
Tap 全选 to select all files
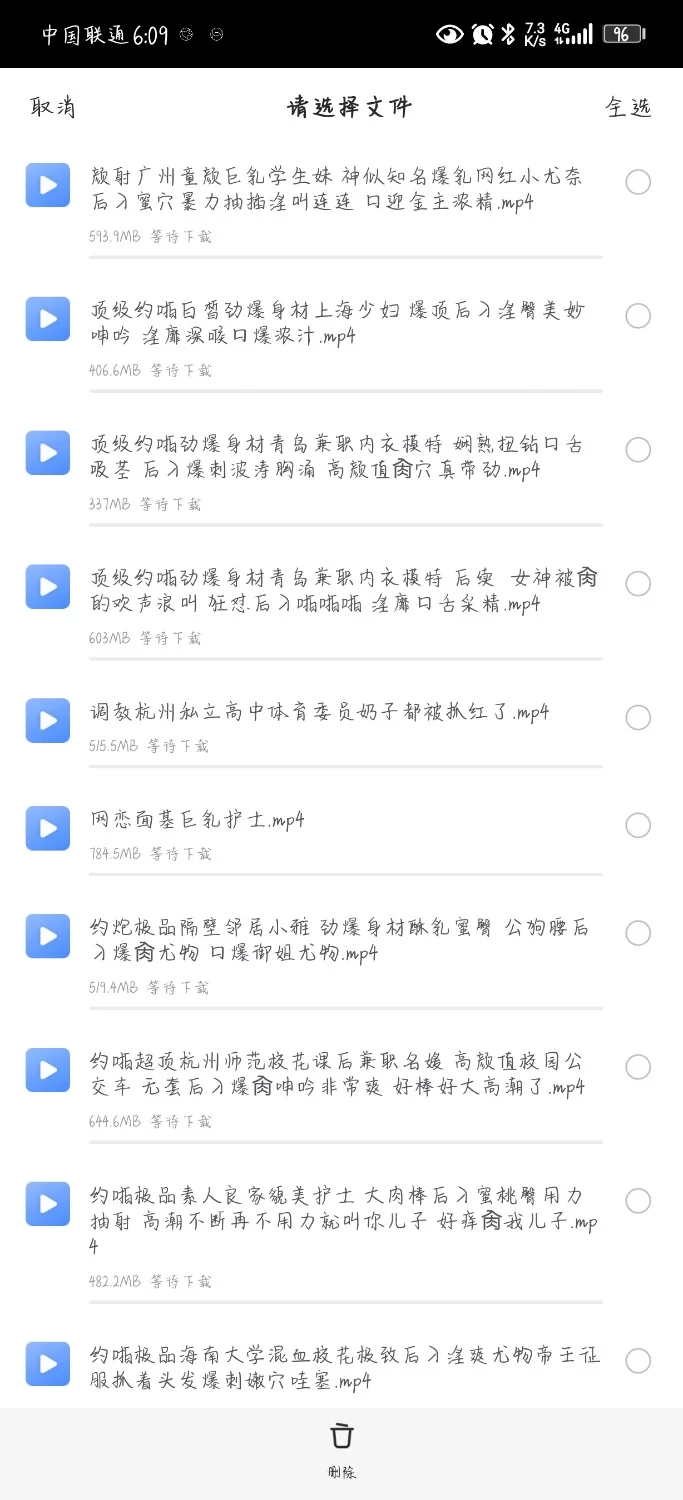point(628,107)
